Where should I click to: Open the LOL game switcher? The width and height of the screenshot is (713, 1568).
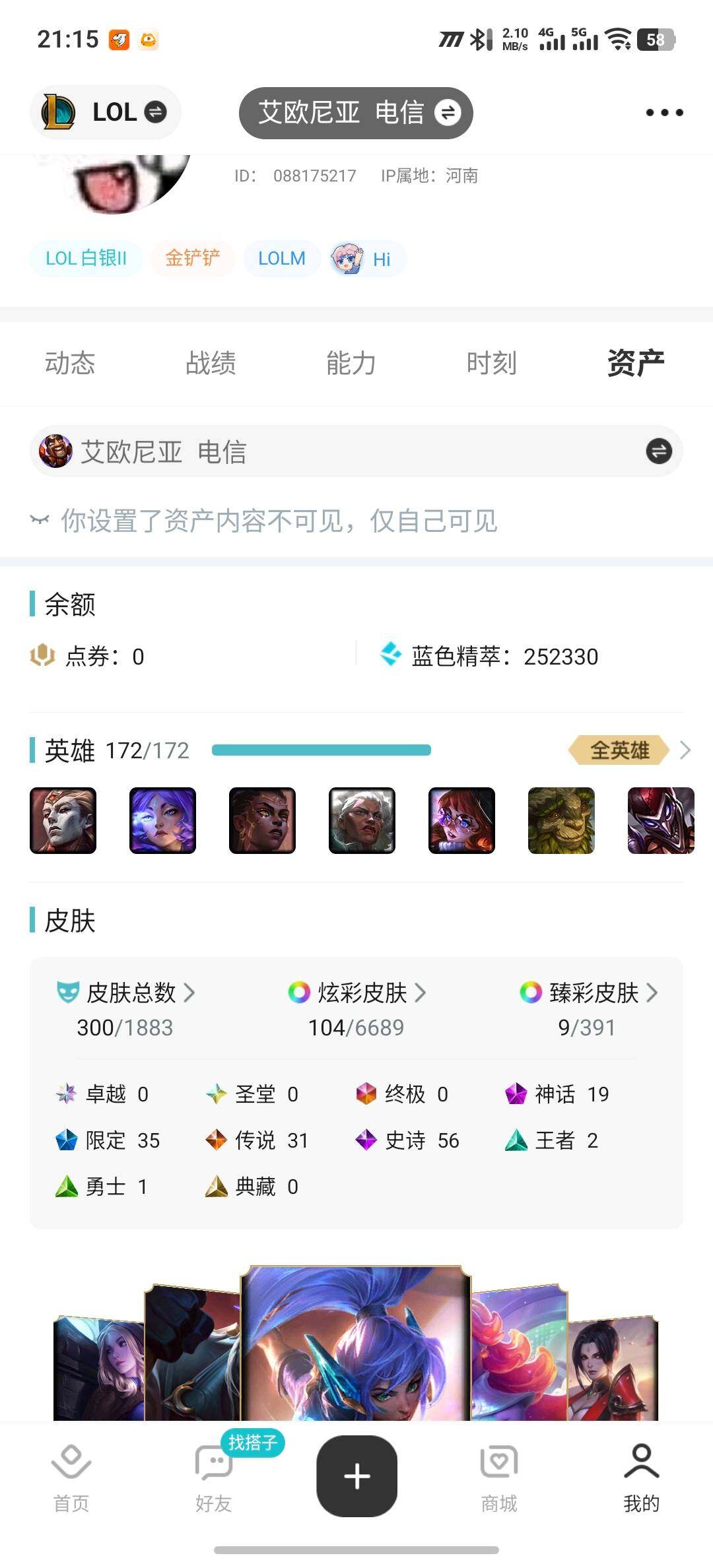pos(106,112)
